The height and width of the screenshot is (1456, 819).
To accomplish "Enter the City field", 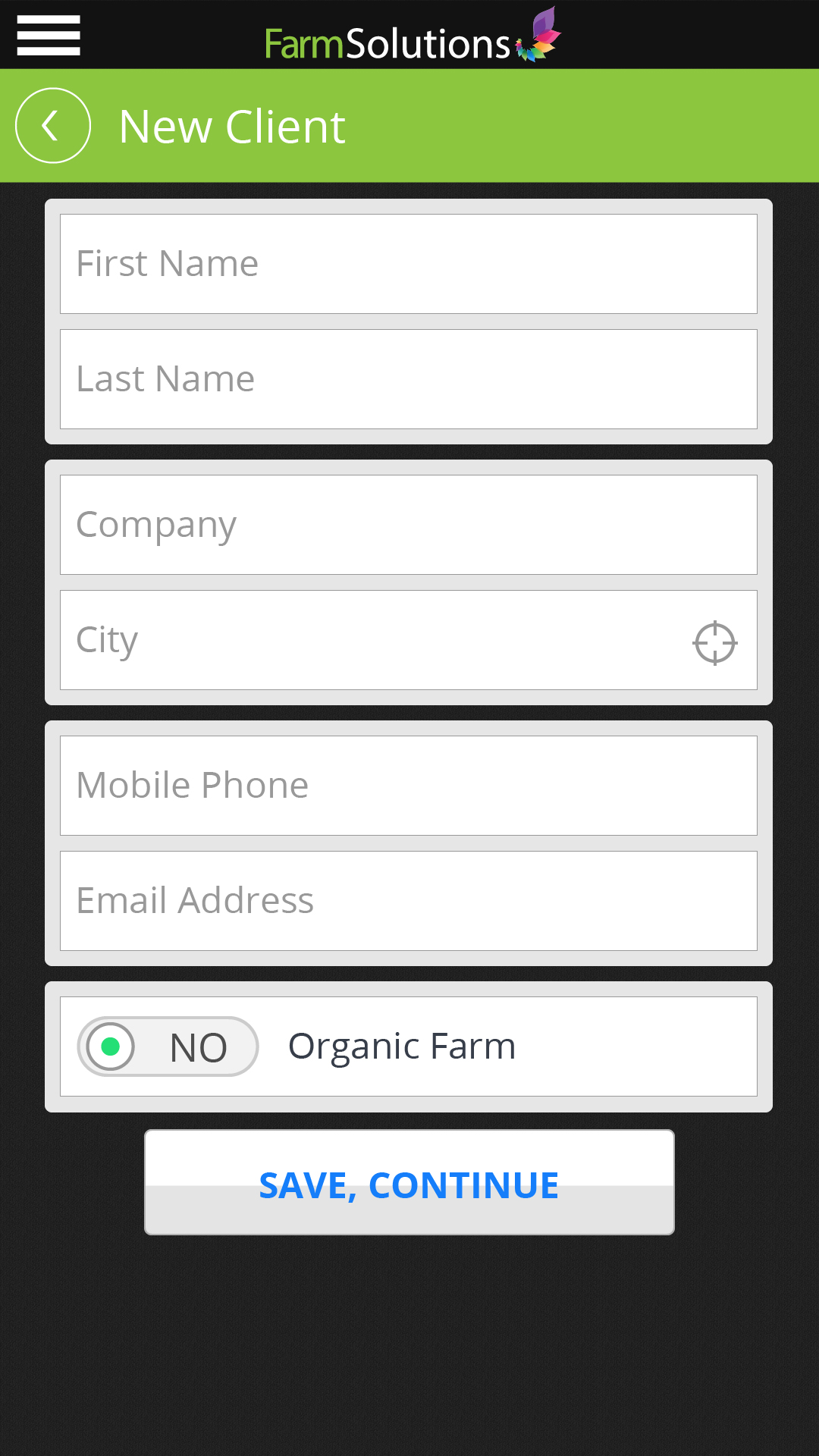I will pos(372,640).
